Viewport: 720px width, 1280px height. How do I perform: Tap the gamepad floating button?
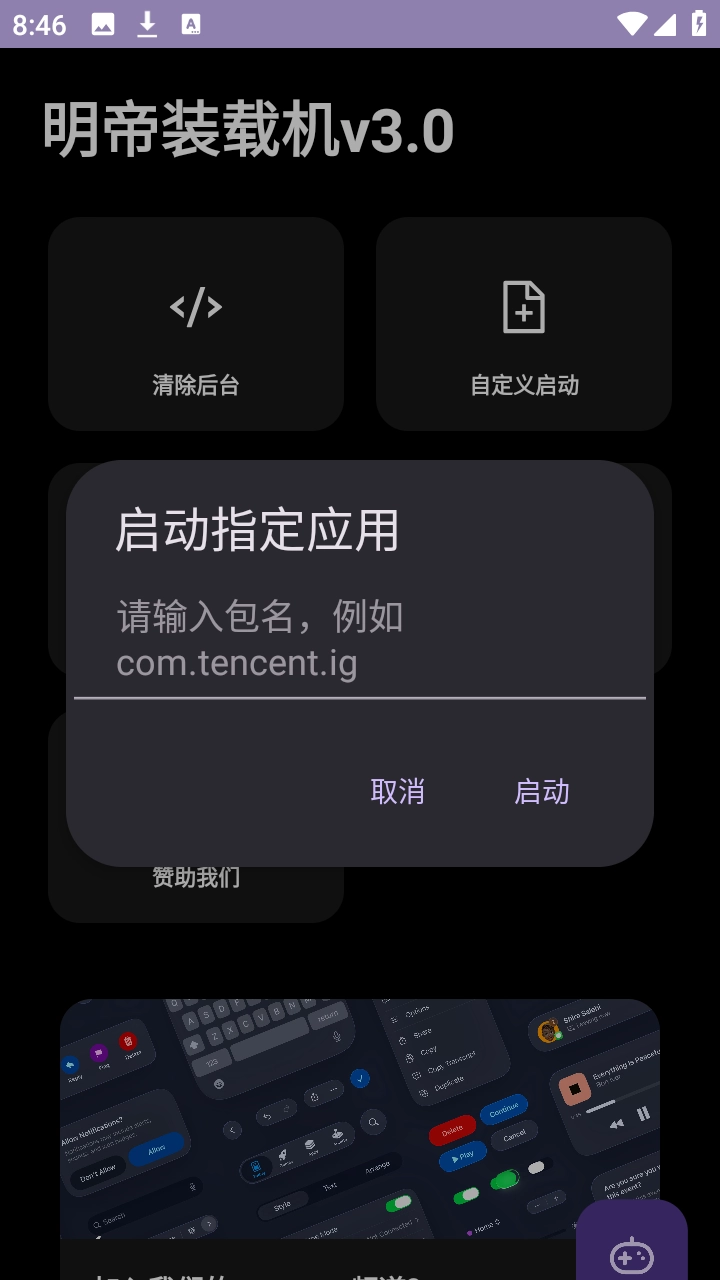click(x=632, y=1250)
